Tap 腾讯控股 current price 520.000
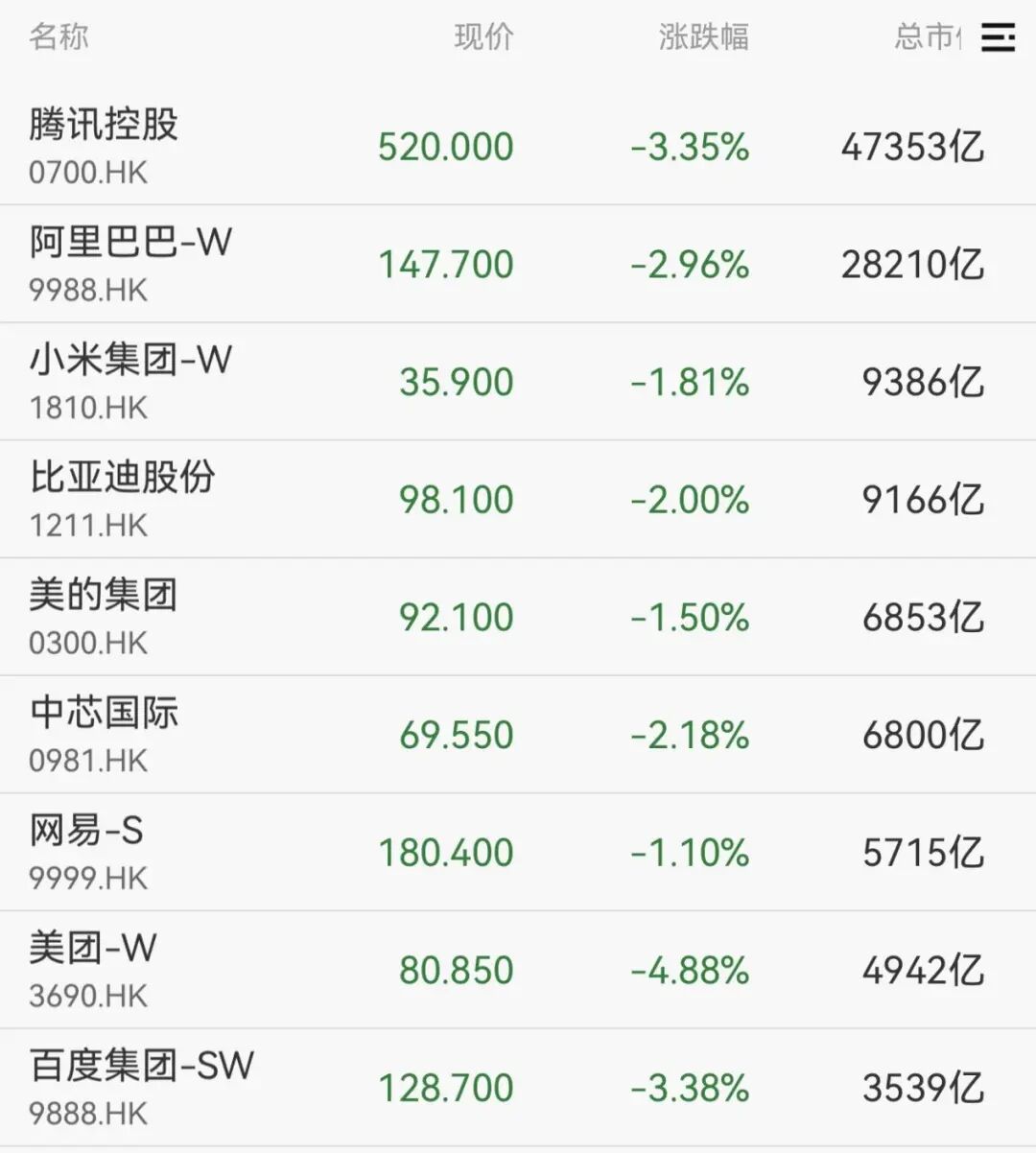 445,148
